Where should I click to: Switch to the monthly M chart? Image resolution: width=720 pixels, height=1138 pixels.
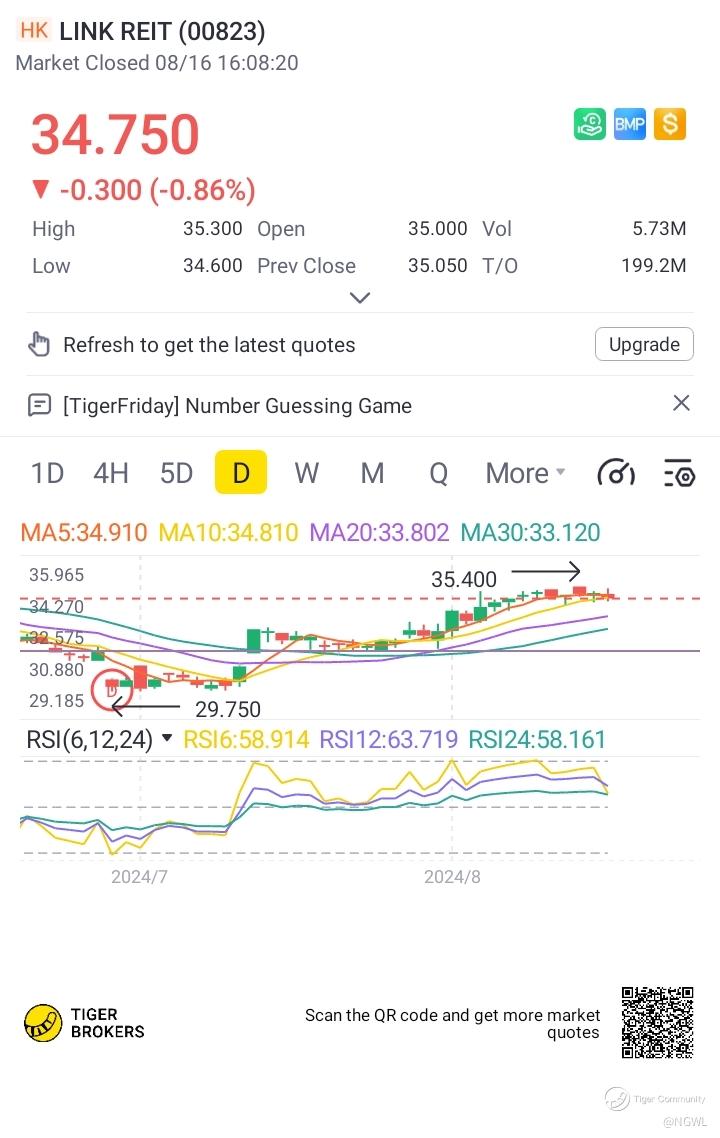click(x=372, y=473)
